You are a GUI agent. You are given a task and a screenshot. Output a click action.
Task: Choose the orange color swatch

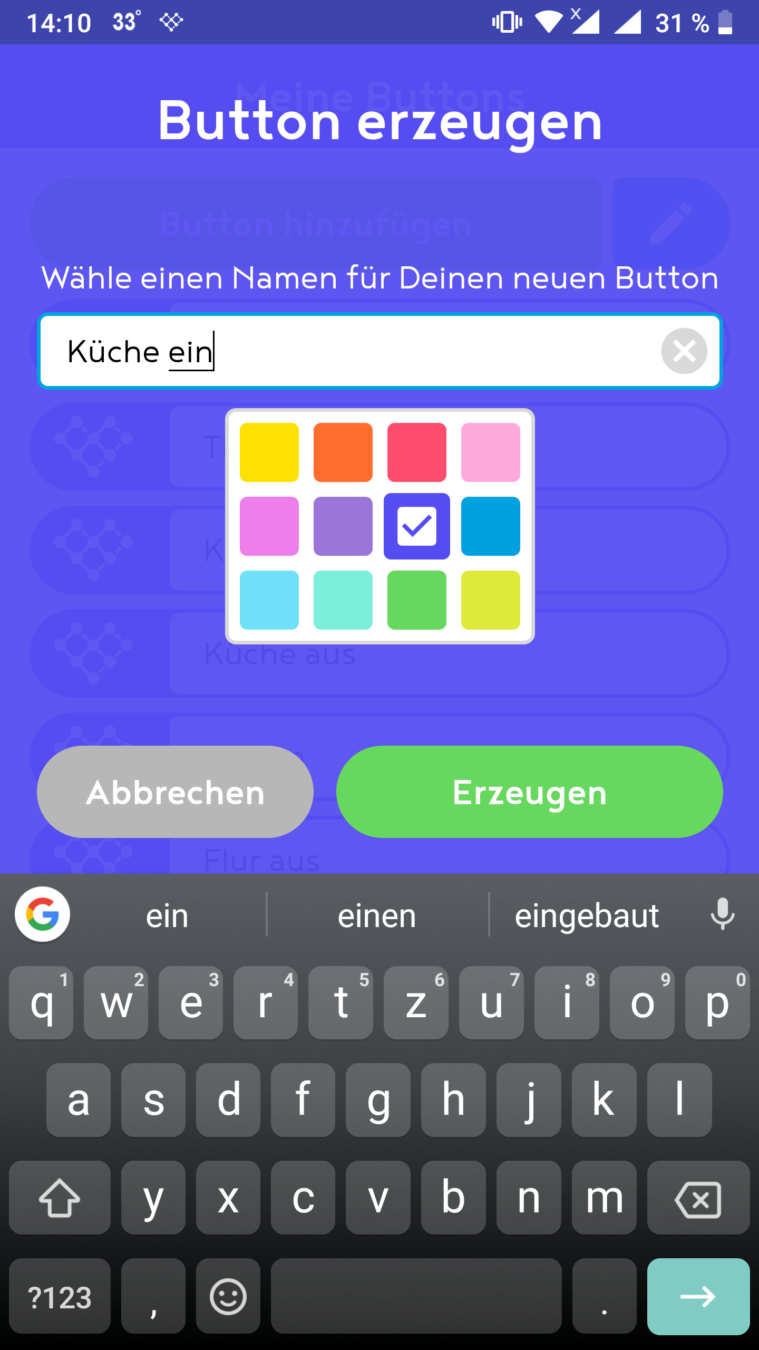pos(343,452)
